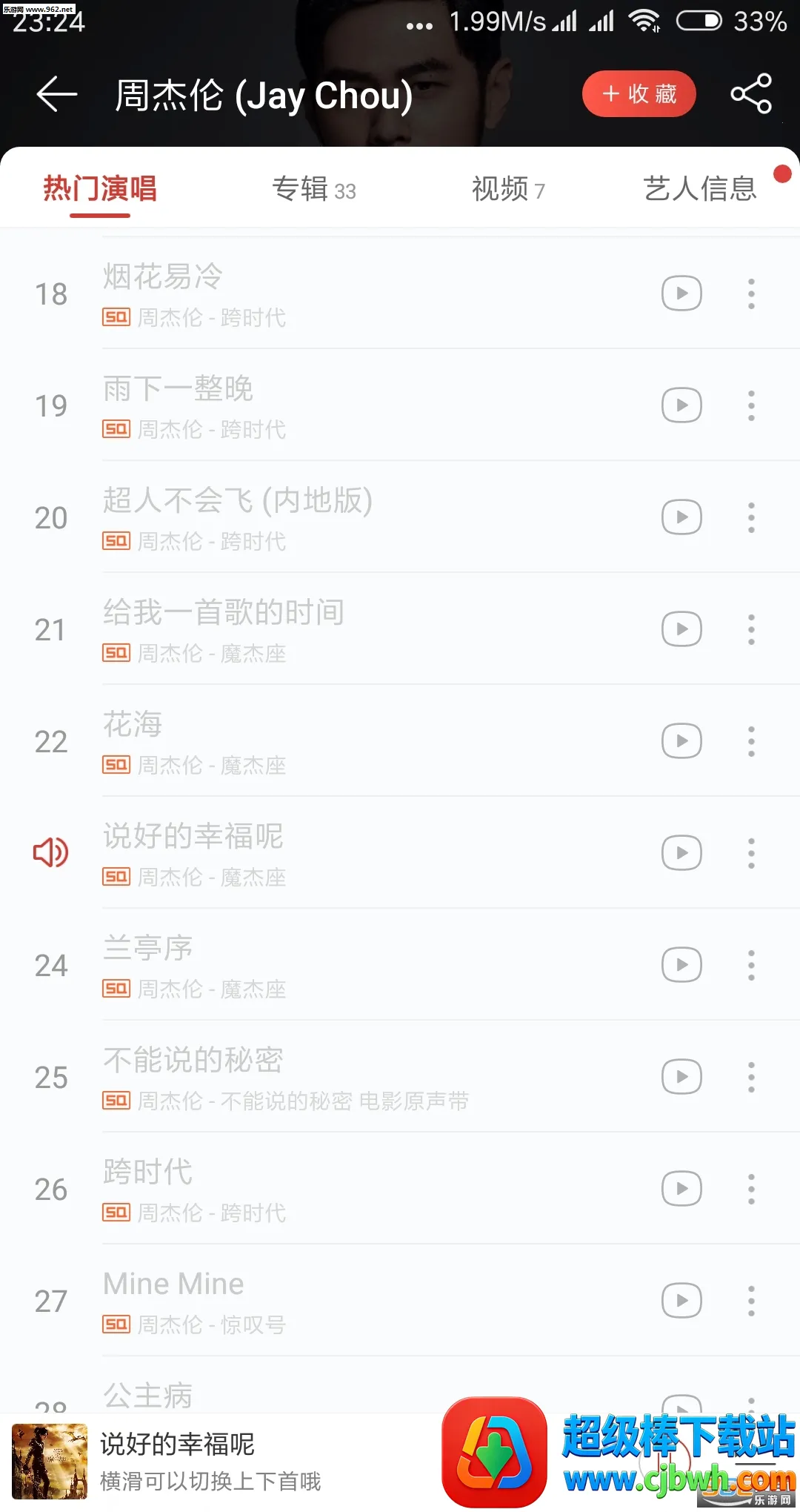Open the video for 花海
The width and height of the screenshot is (800, 1512).
(x=681, y=741)
